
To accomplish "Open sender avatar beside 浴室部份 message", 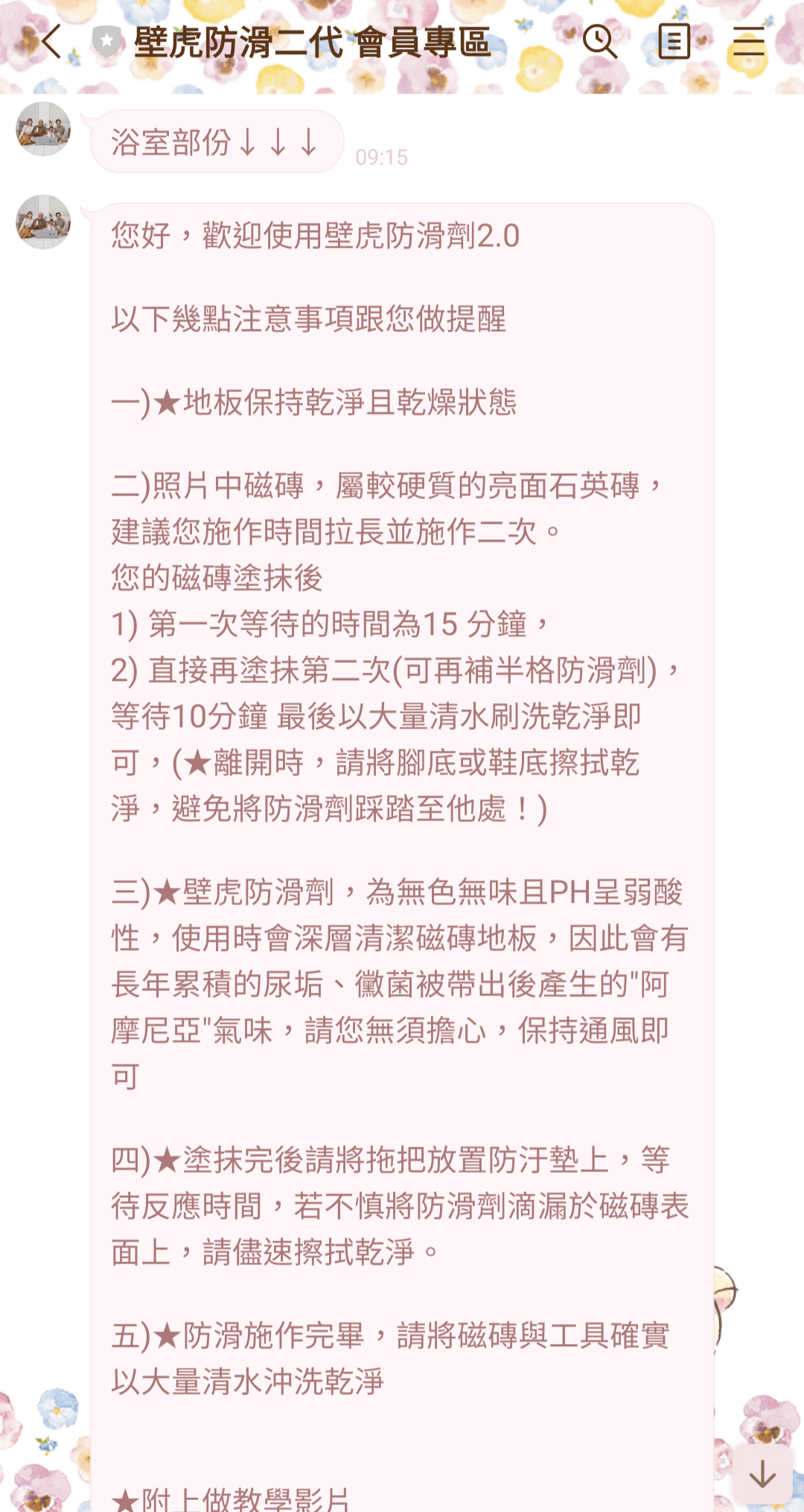I will click(x=43, y=129).
